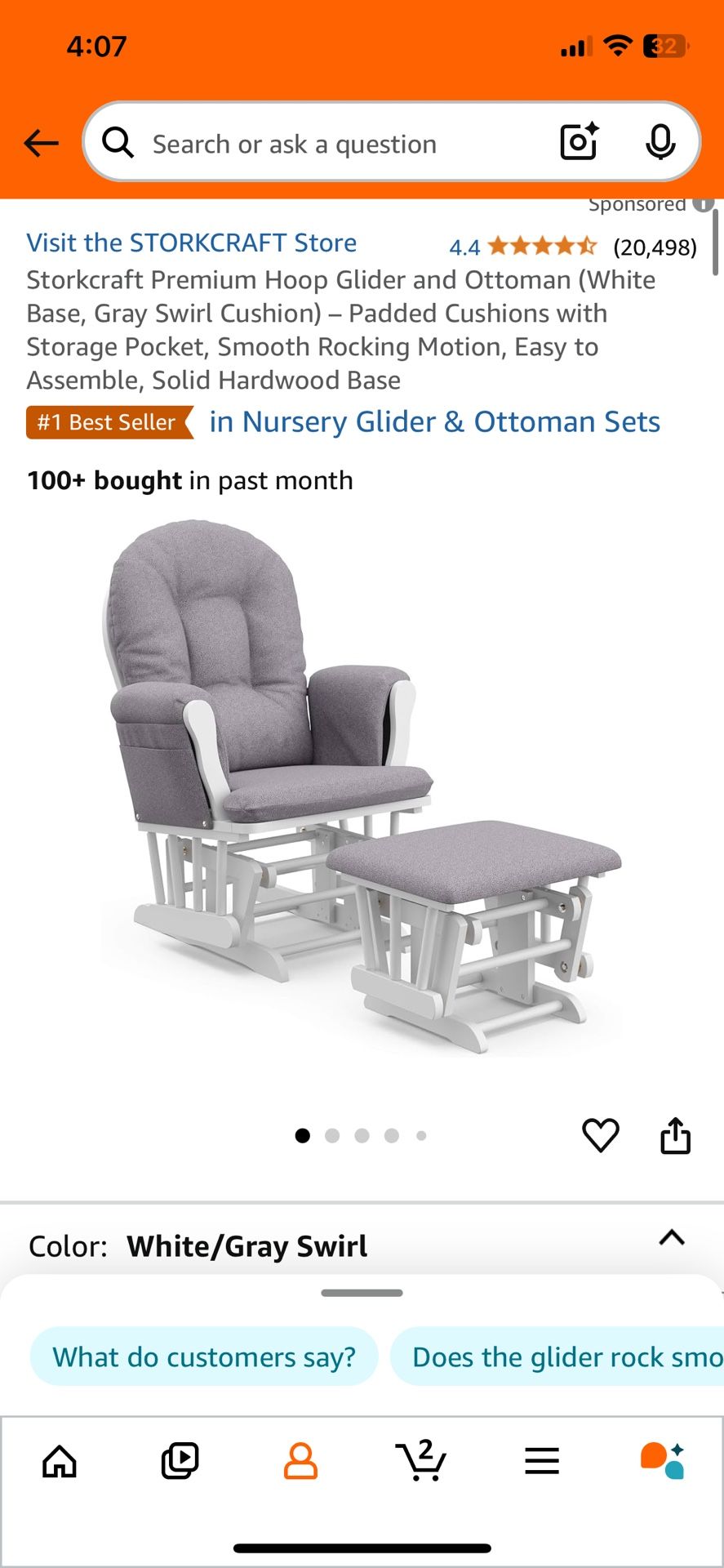Click the back arrow to return
The height and width of the screenshot is (1568, 724).
40,142
